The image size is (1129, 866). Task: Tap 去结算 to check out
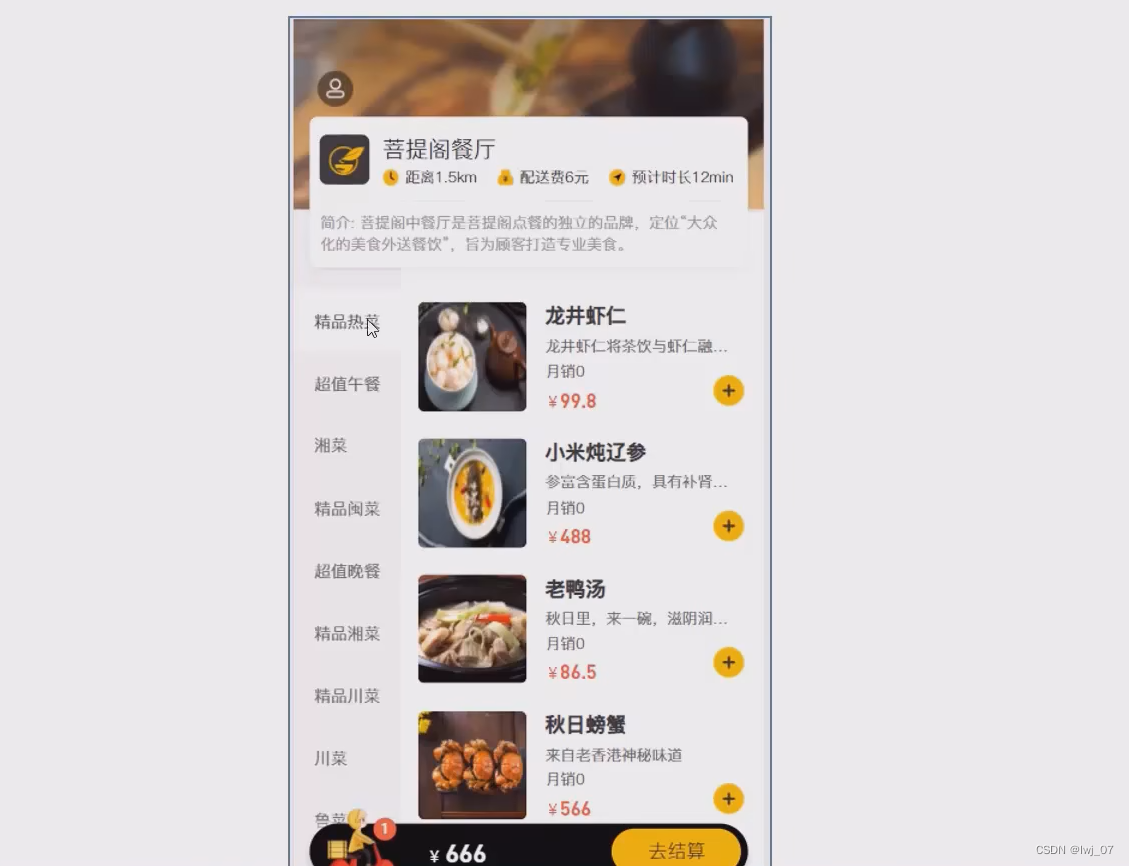coord(676,850)
